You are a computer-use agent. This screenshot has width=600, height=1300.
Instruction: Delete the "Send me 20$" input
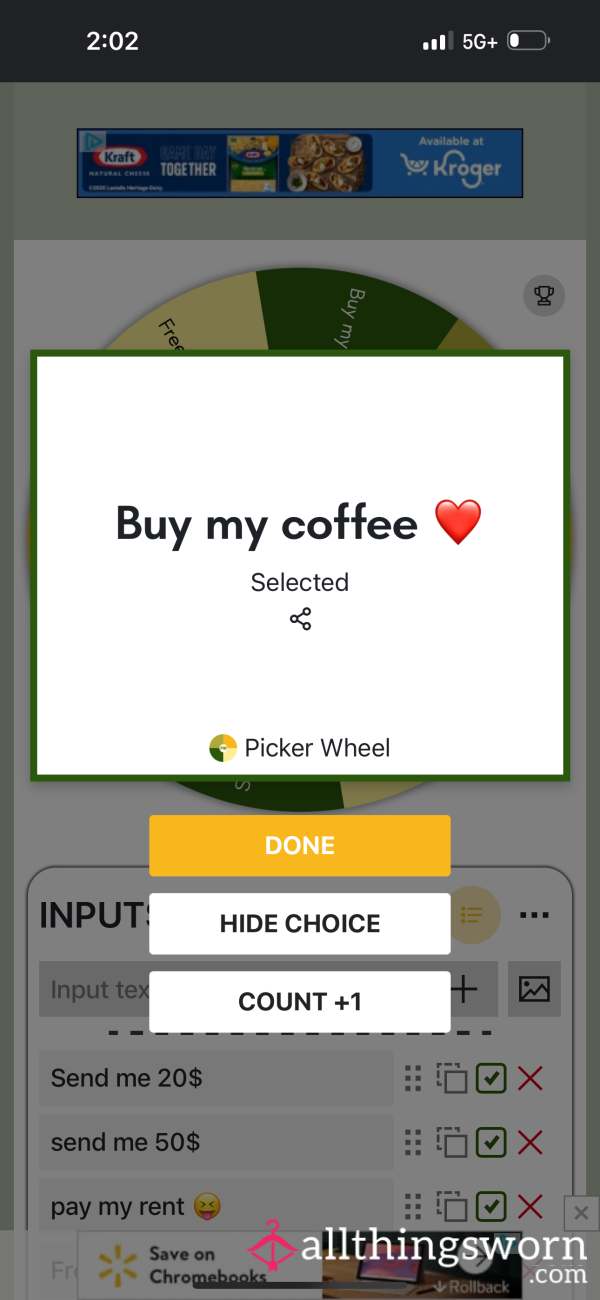pos(530,1079)
